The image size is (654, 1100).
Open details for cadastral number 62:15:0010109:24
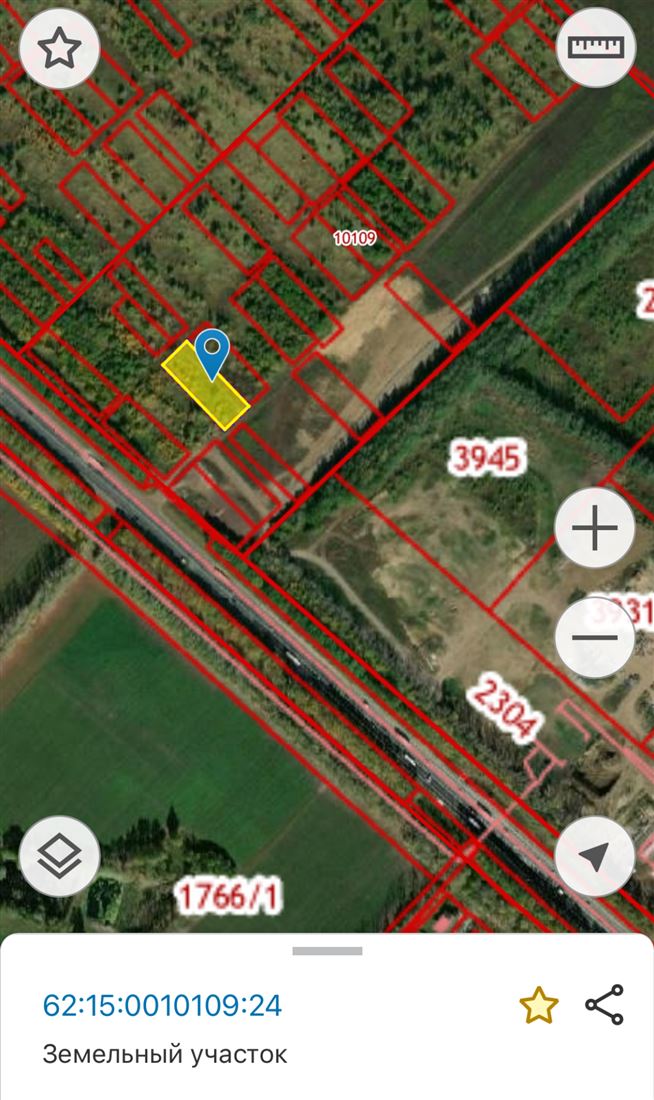point(162,1005)
